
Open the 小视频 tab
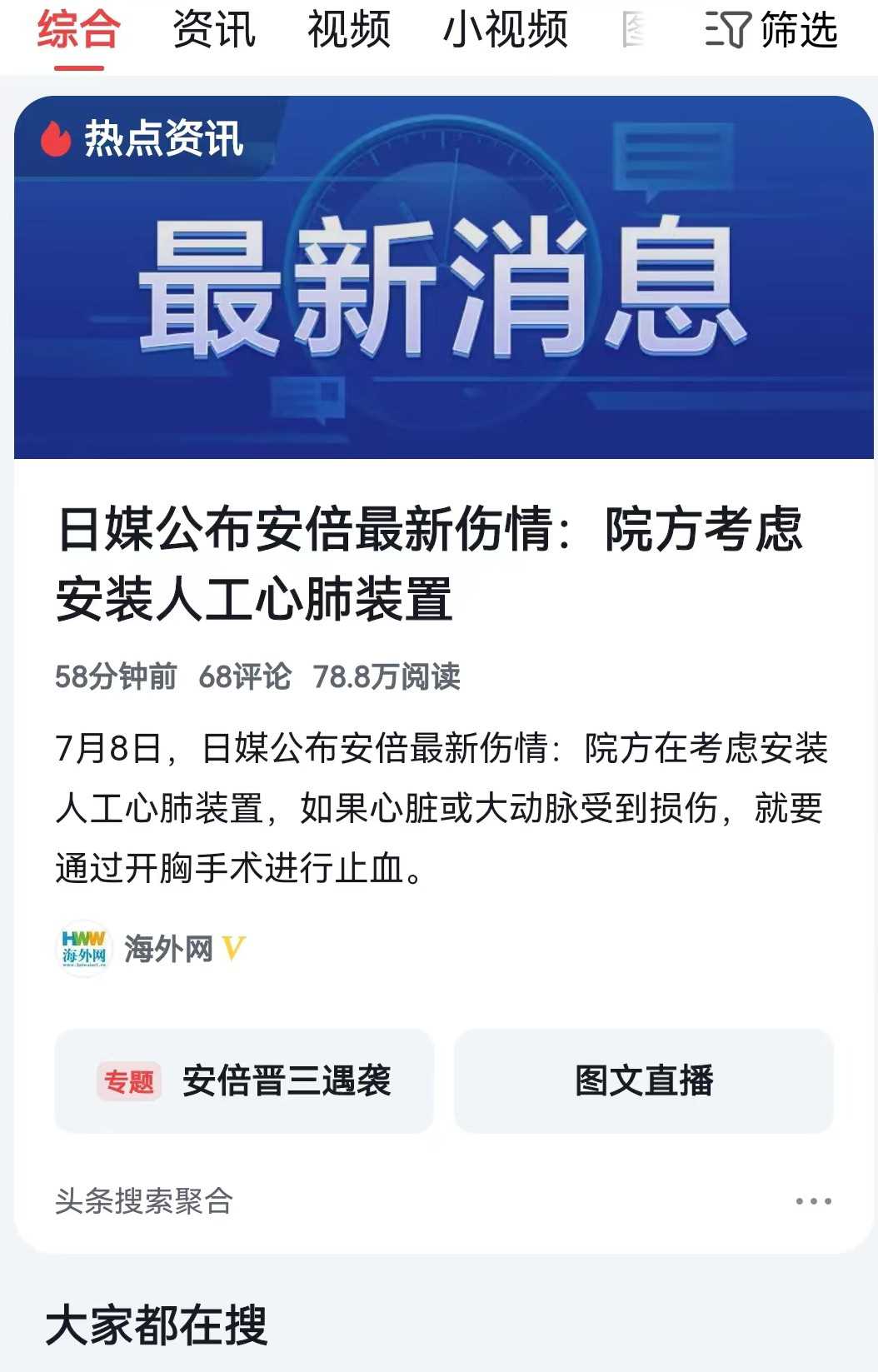point(505,31)
